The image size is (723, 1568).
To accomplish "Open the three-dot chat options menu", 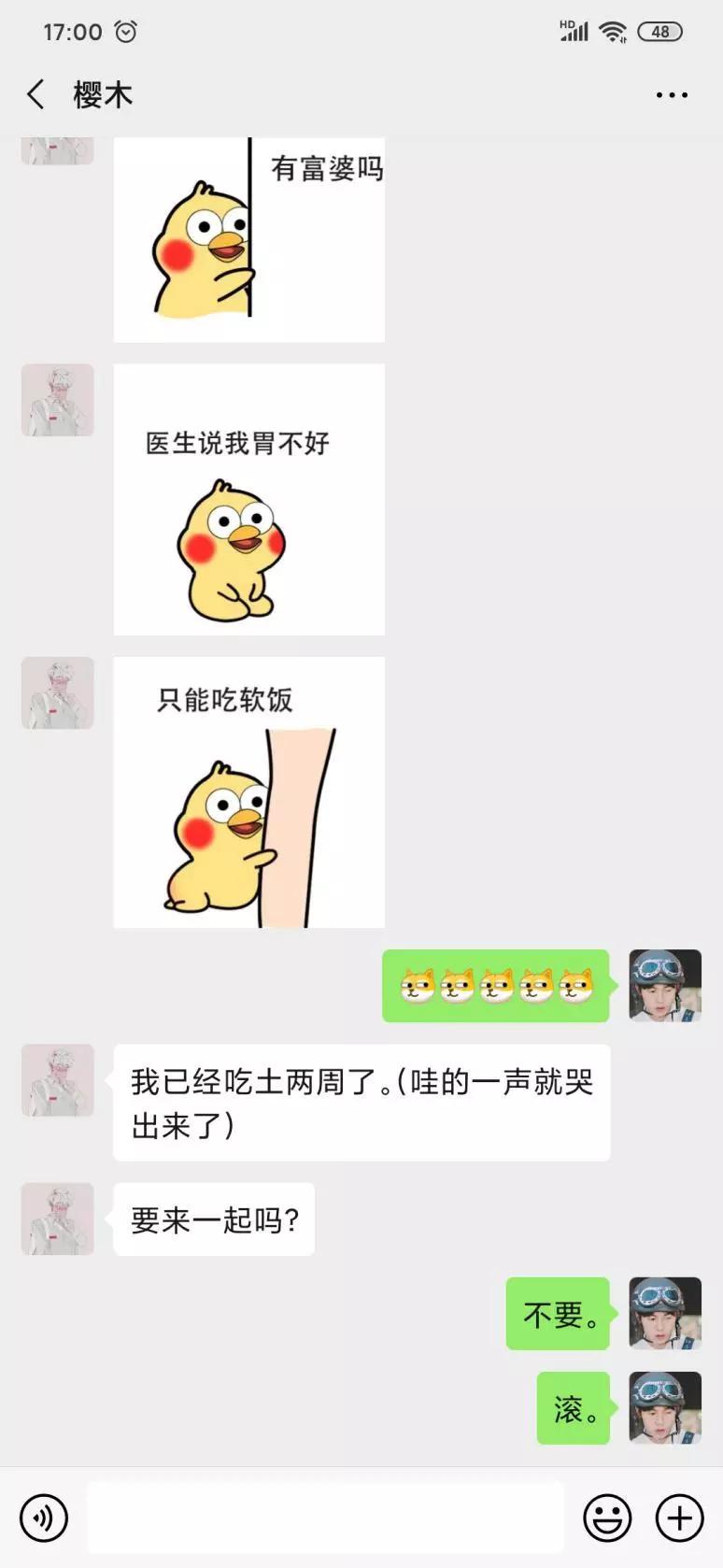I will (x=671, y=94).
